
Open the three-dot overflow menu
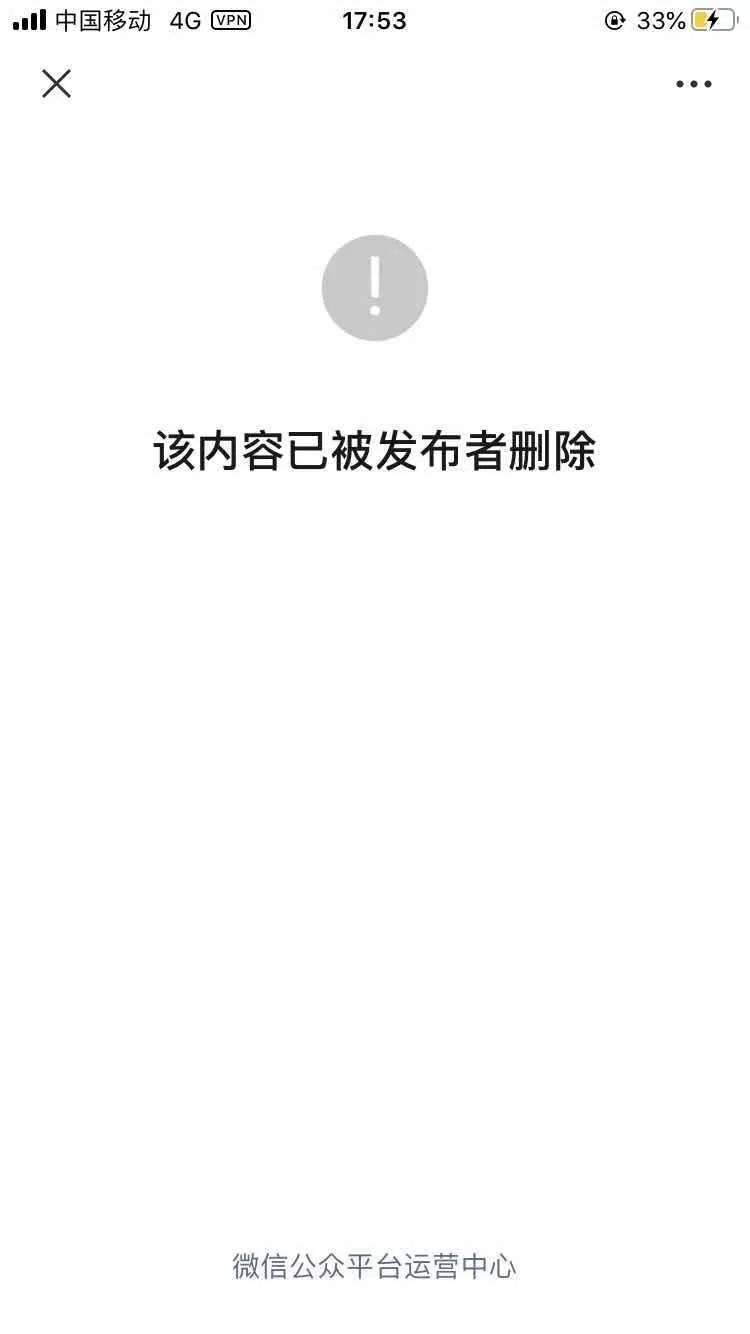coord(693,84)
